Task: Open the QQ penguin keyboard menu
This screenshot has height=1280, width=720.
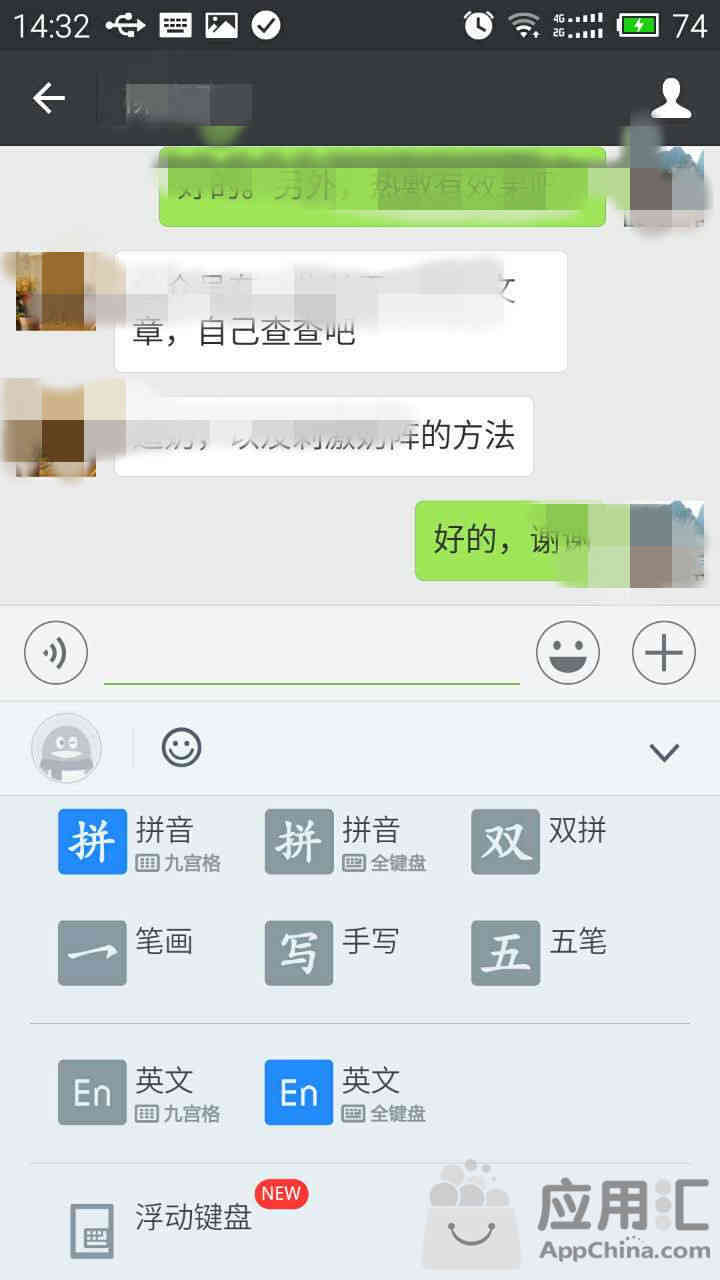Action: point(66,748)
